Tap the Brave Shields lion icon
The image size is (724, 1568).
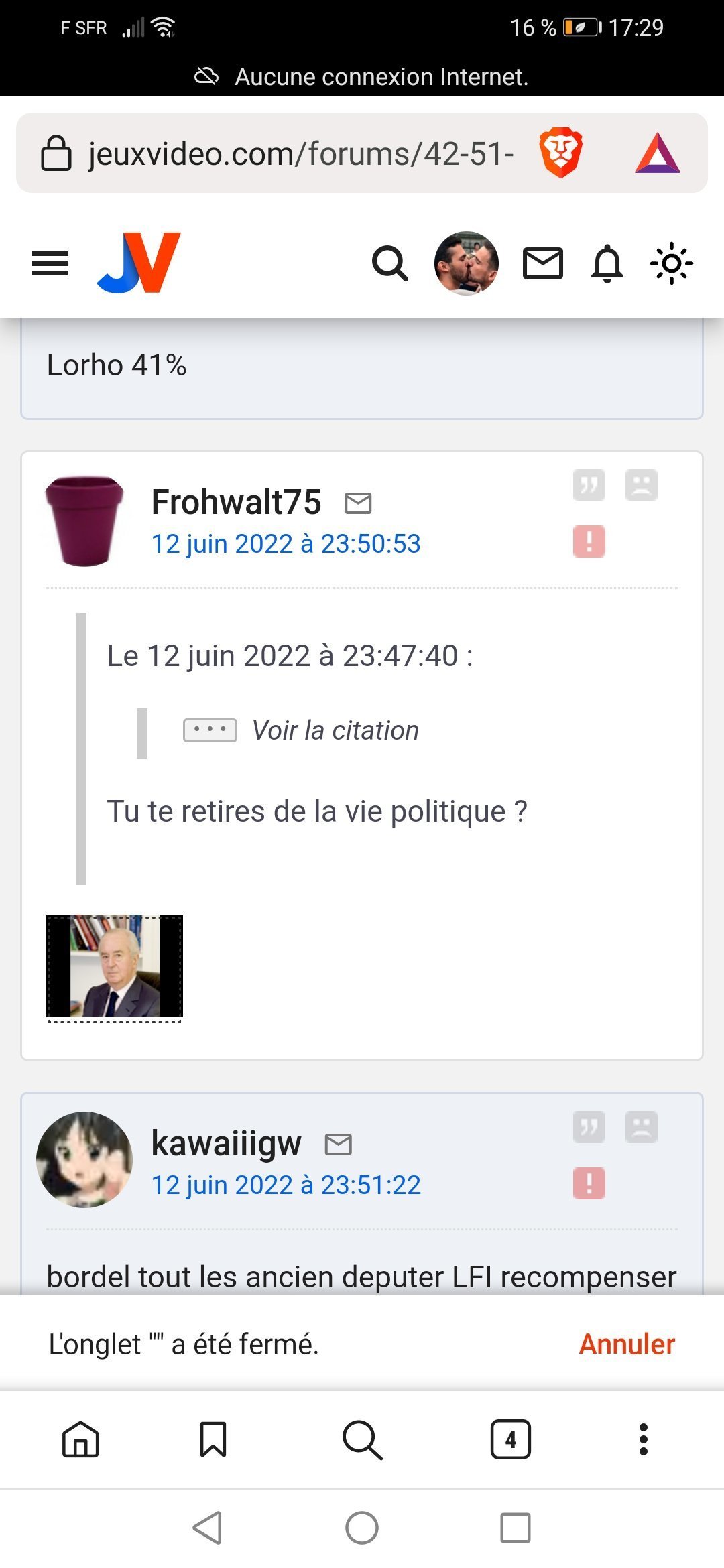point(560,153)
